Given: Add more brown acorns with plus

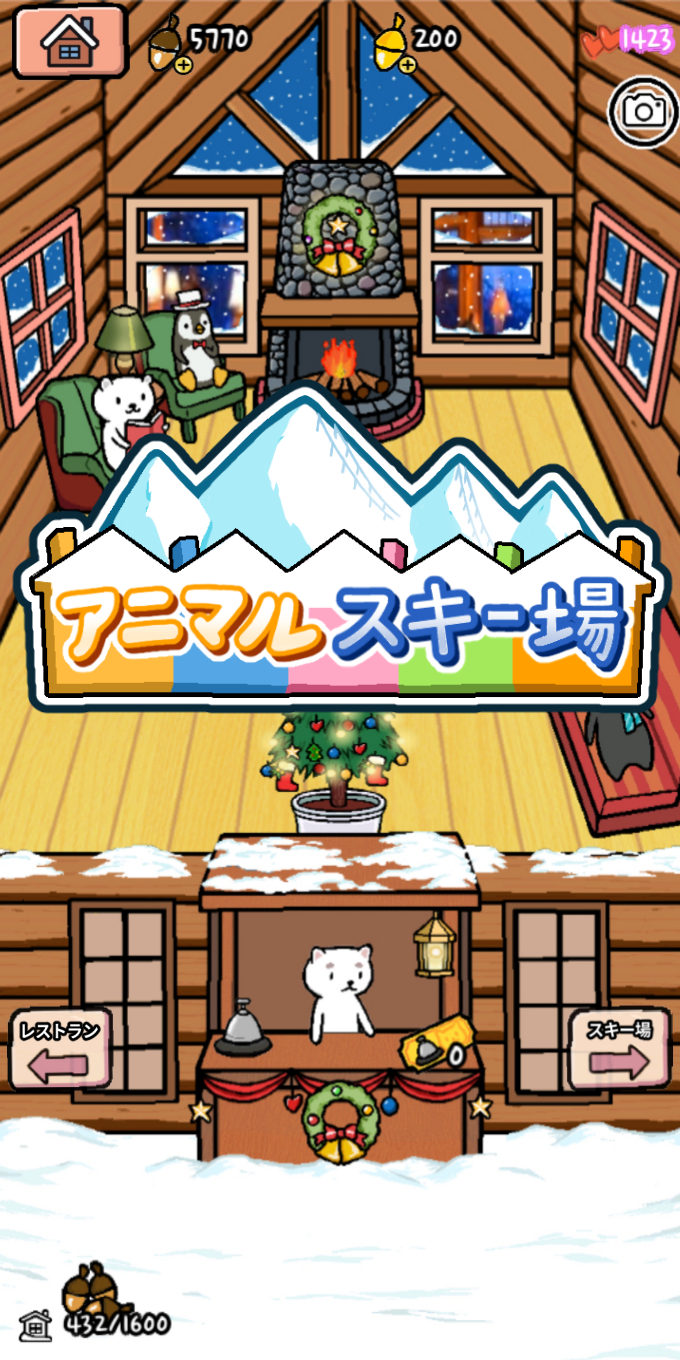Looking at the screenshot, I should pos(183,65).
